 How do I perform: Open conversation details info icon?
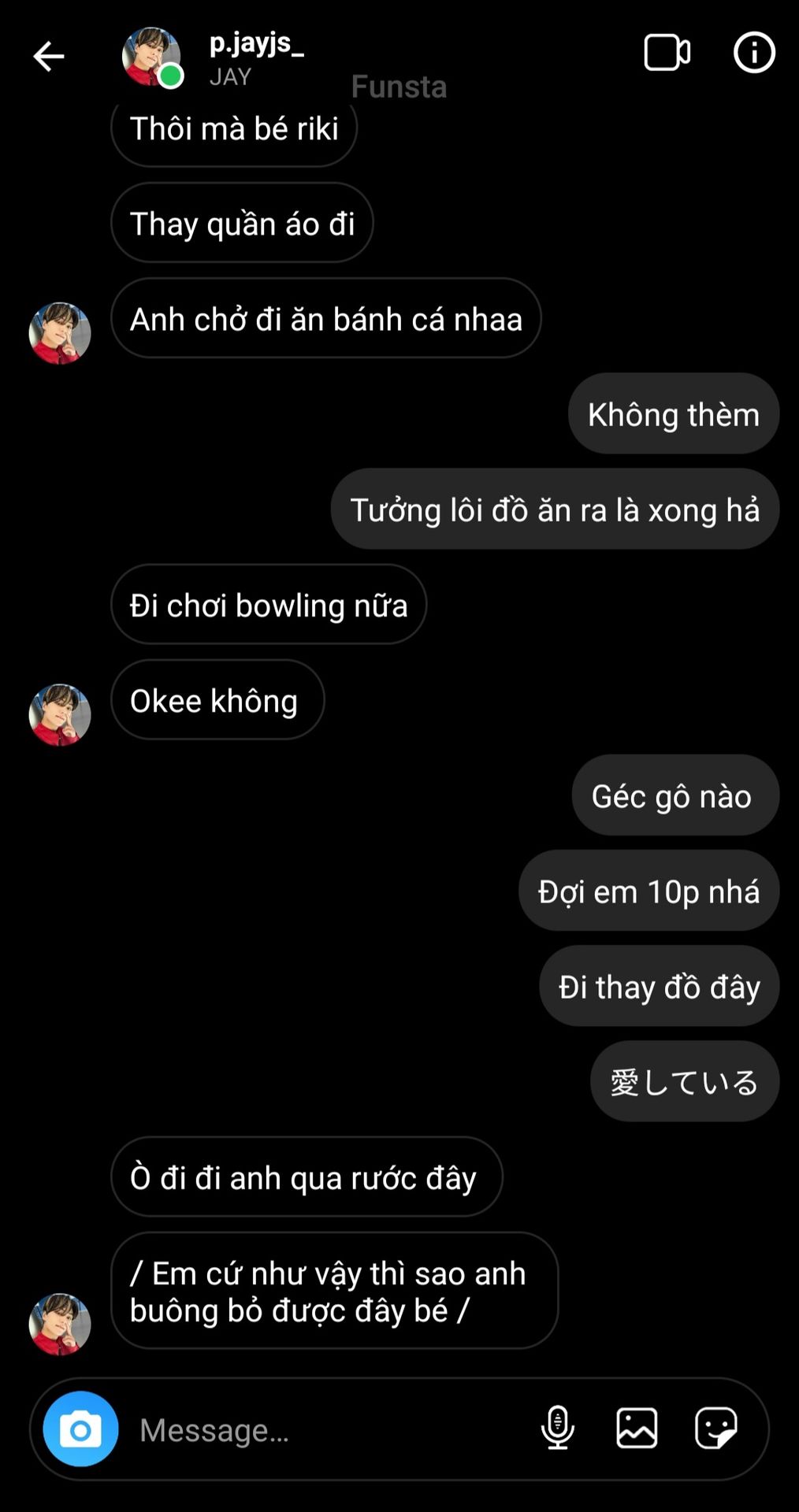tap(754, 53)
